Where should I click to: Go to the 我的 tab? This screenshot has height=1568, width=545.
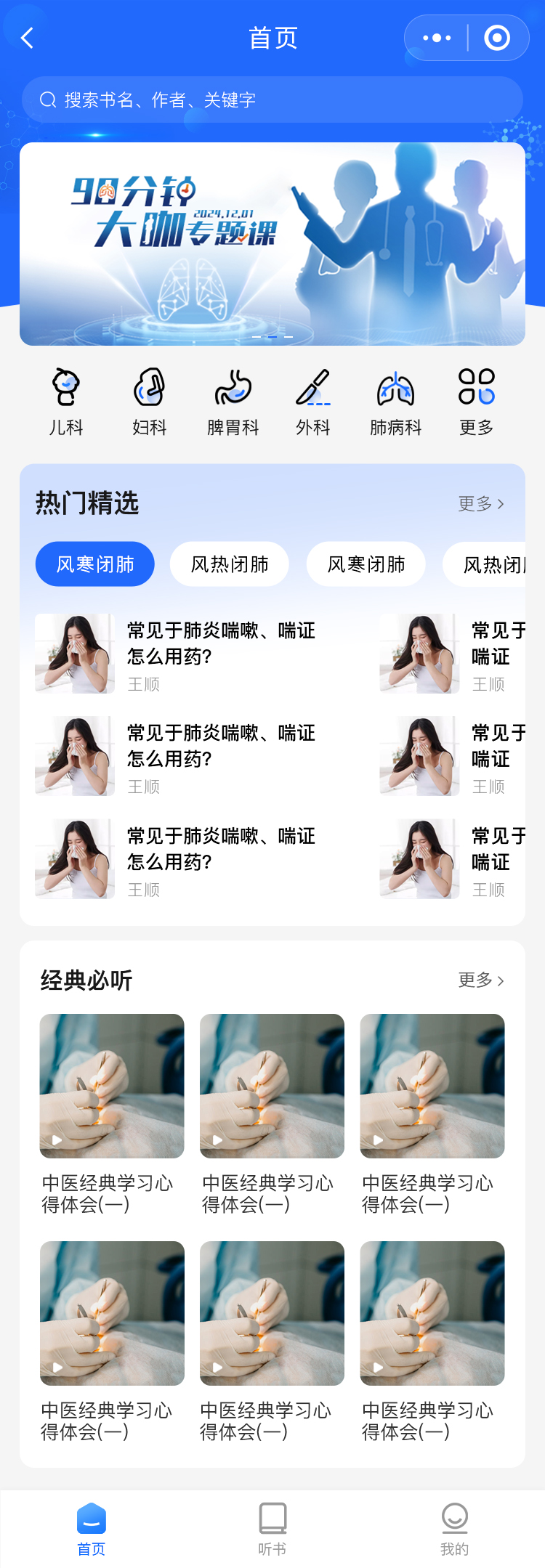click(454, 1528)
